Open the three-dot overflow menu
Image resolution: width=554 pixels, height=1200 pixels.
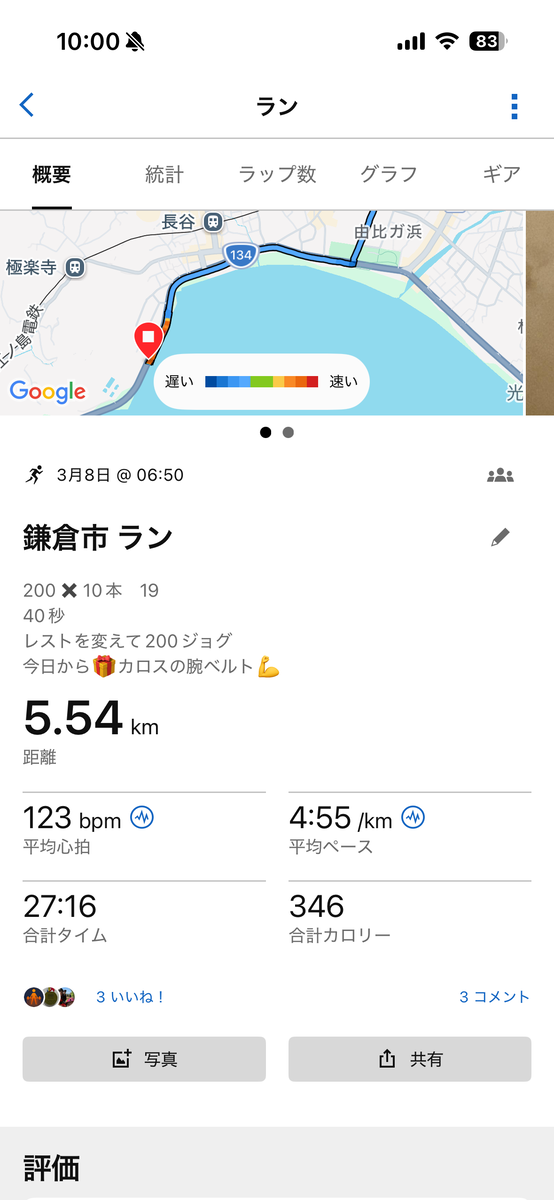coord(514,106)
